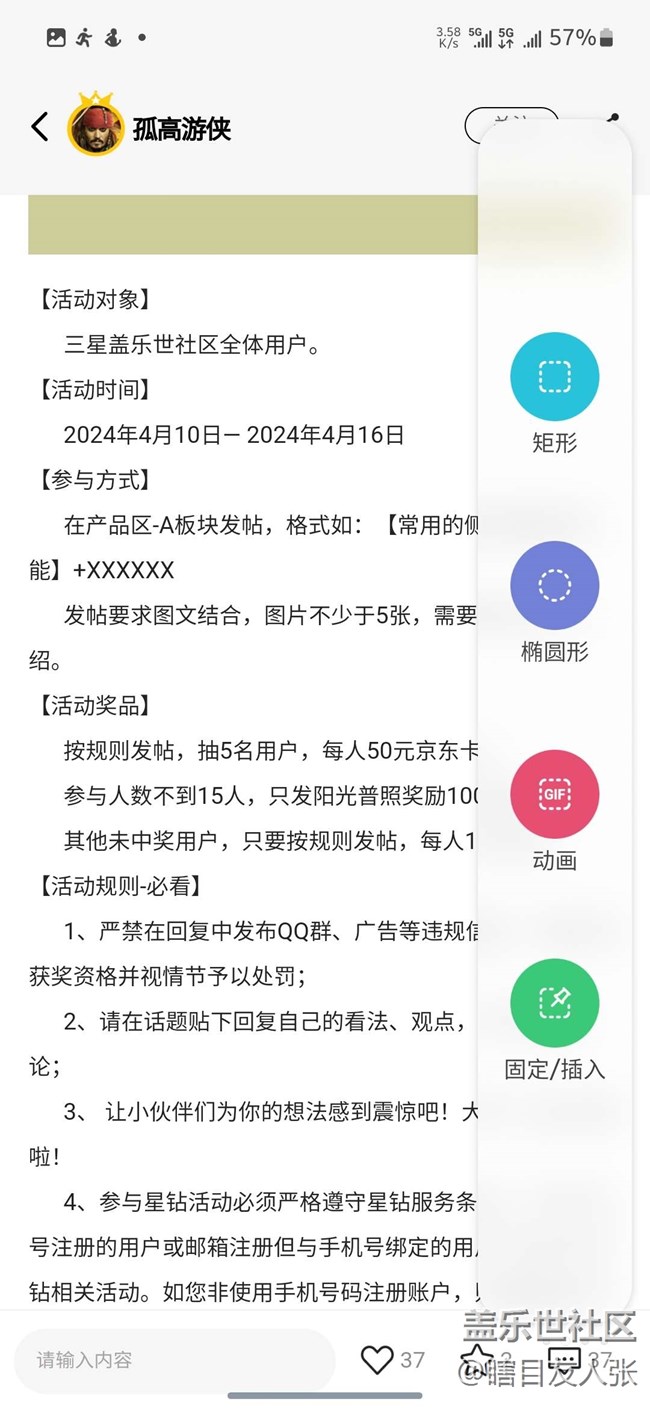Open 孤高游侠's profile avatar
650x1408 pixels.
96,125
